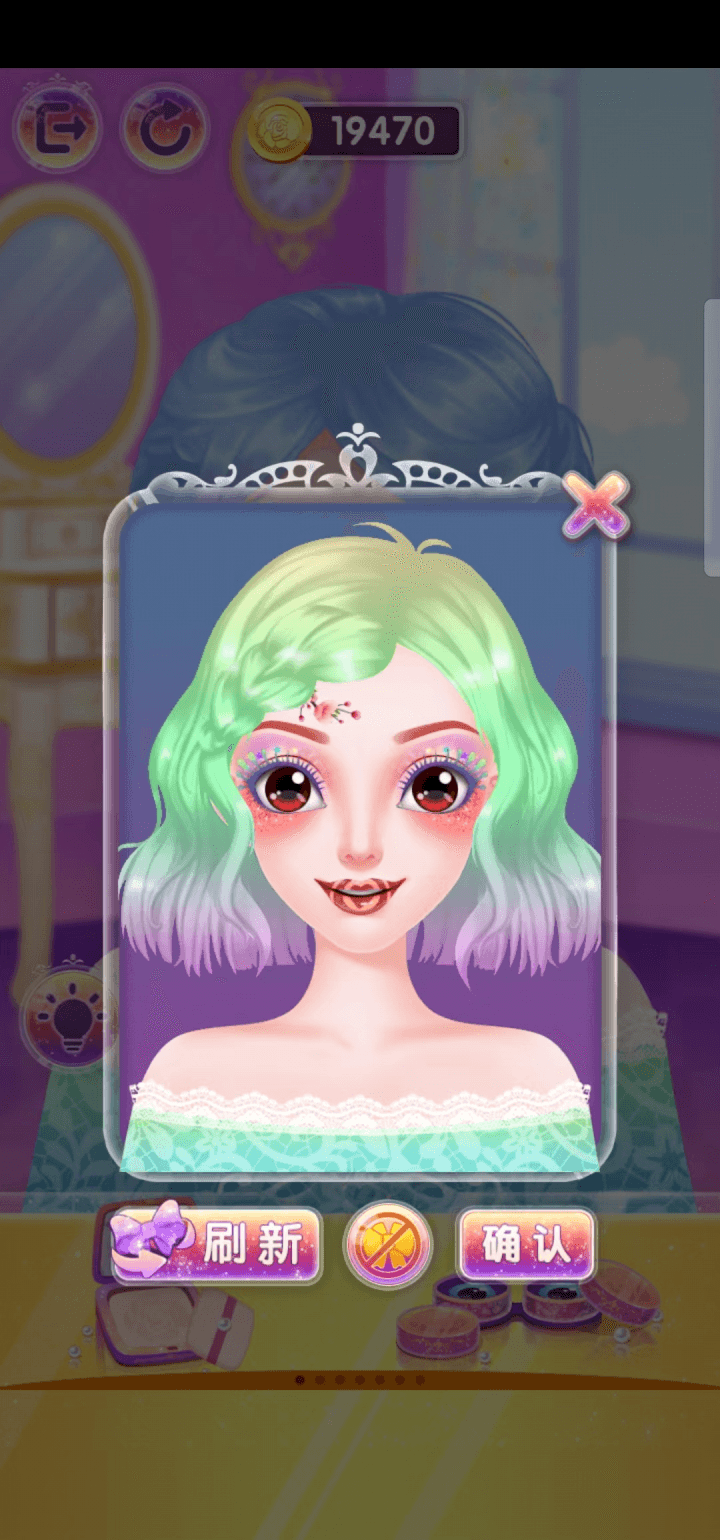Tap the 刷新 refresh button
This screenshot has height=1540, width=720.
tap(218, 1245)
